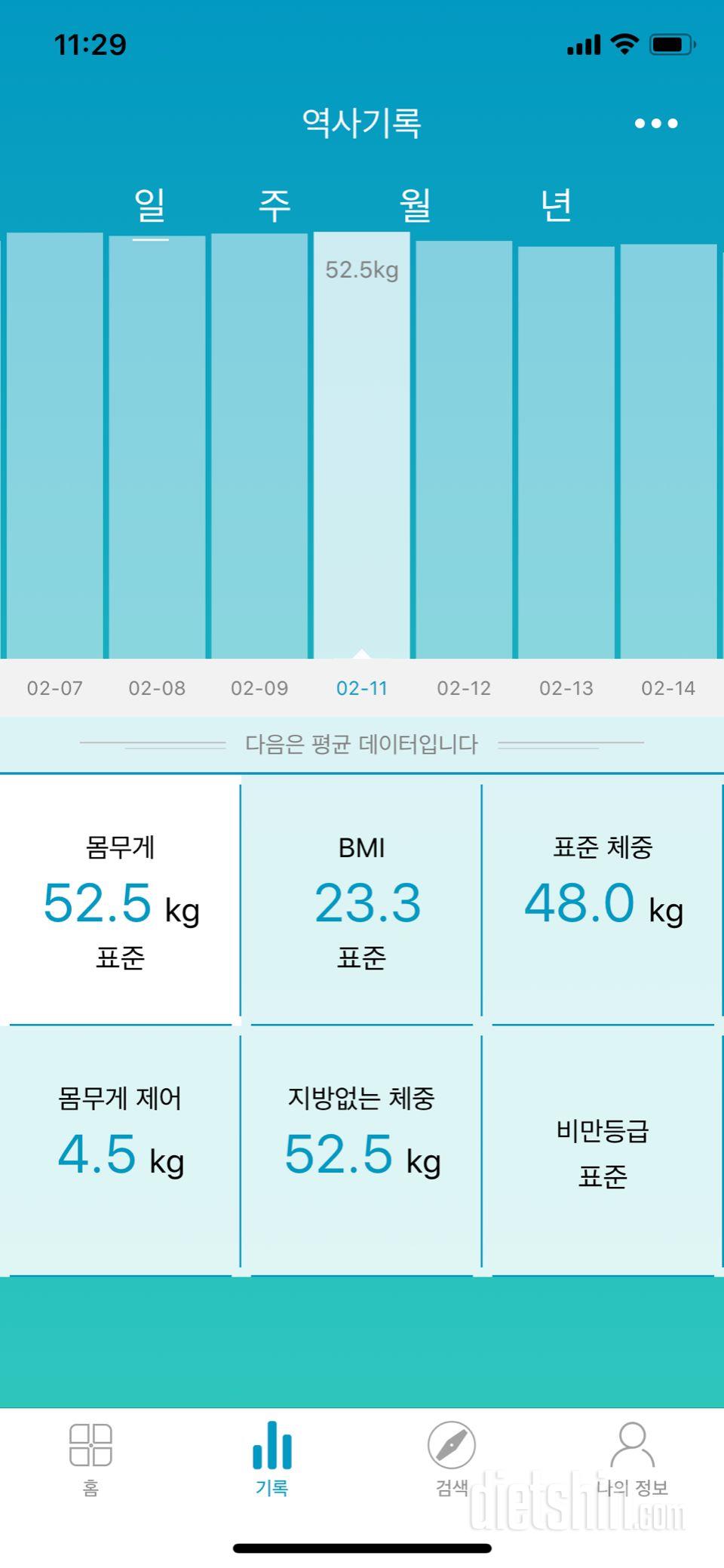Tap the Wi-Fi status icon
The height and width of the screenshot is (1568, 724).
coord(624,45)
